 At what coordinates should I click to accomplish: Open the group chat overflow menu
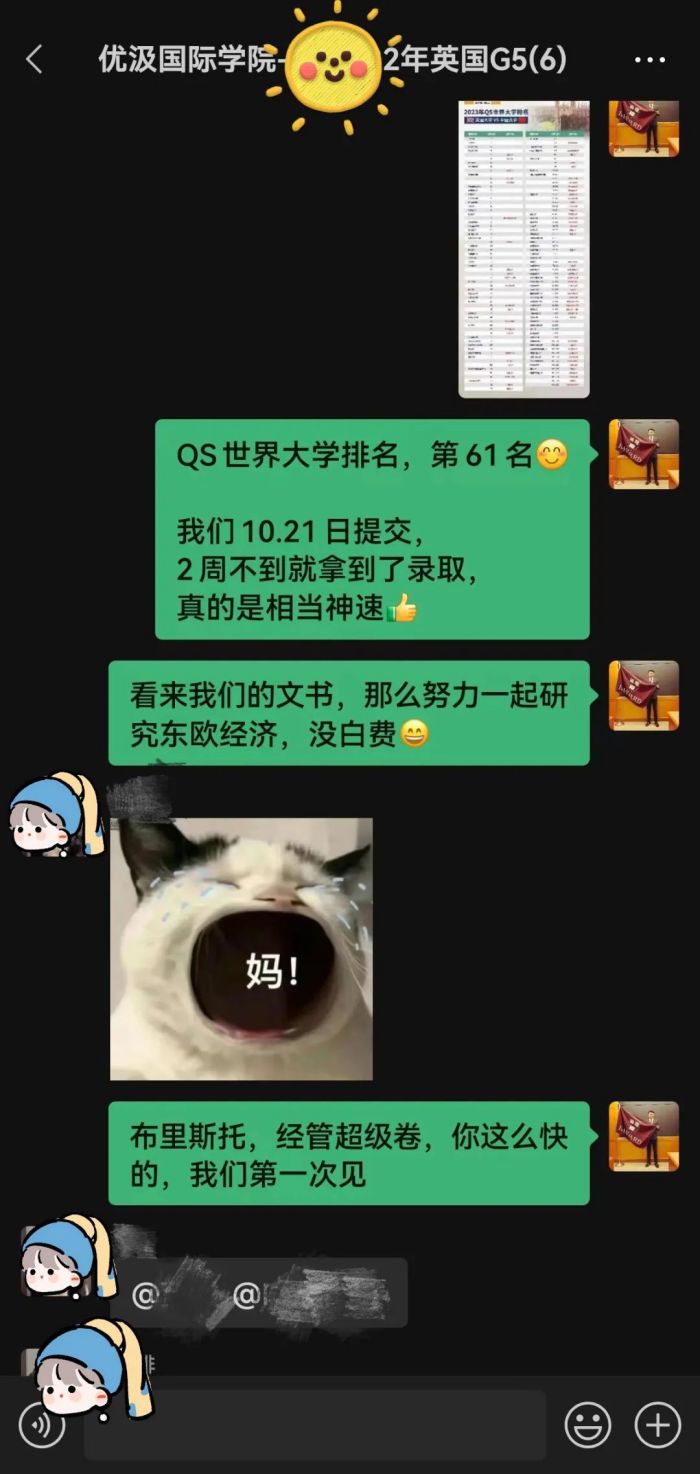[650, 60]
